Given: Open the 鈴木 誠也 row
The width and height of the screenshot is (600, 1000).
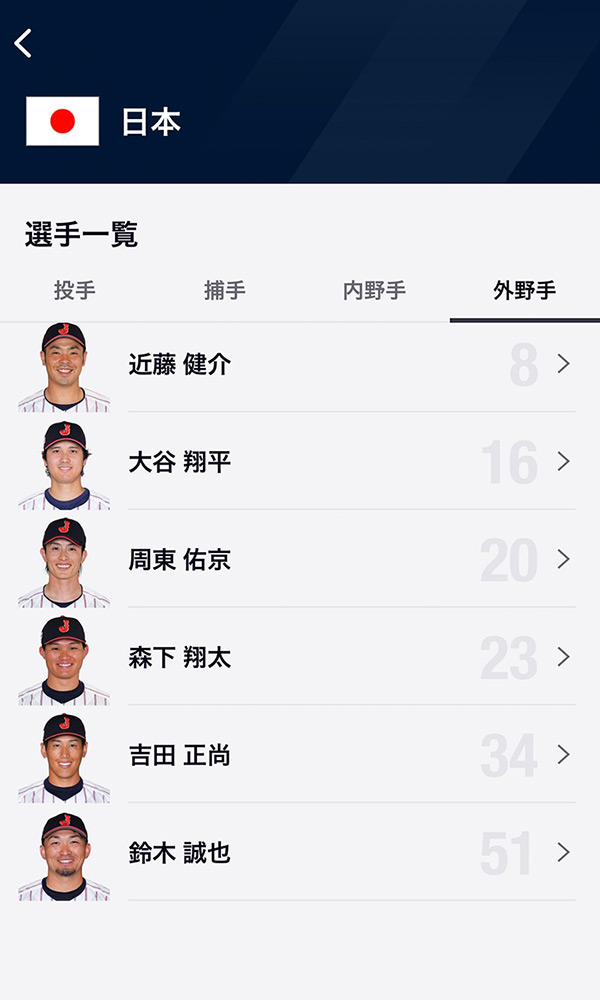Looking at the screenshot, I should (300, 853).
